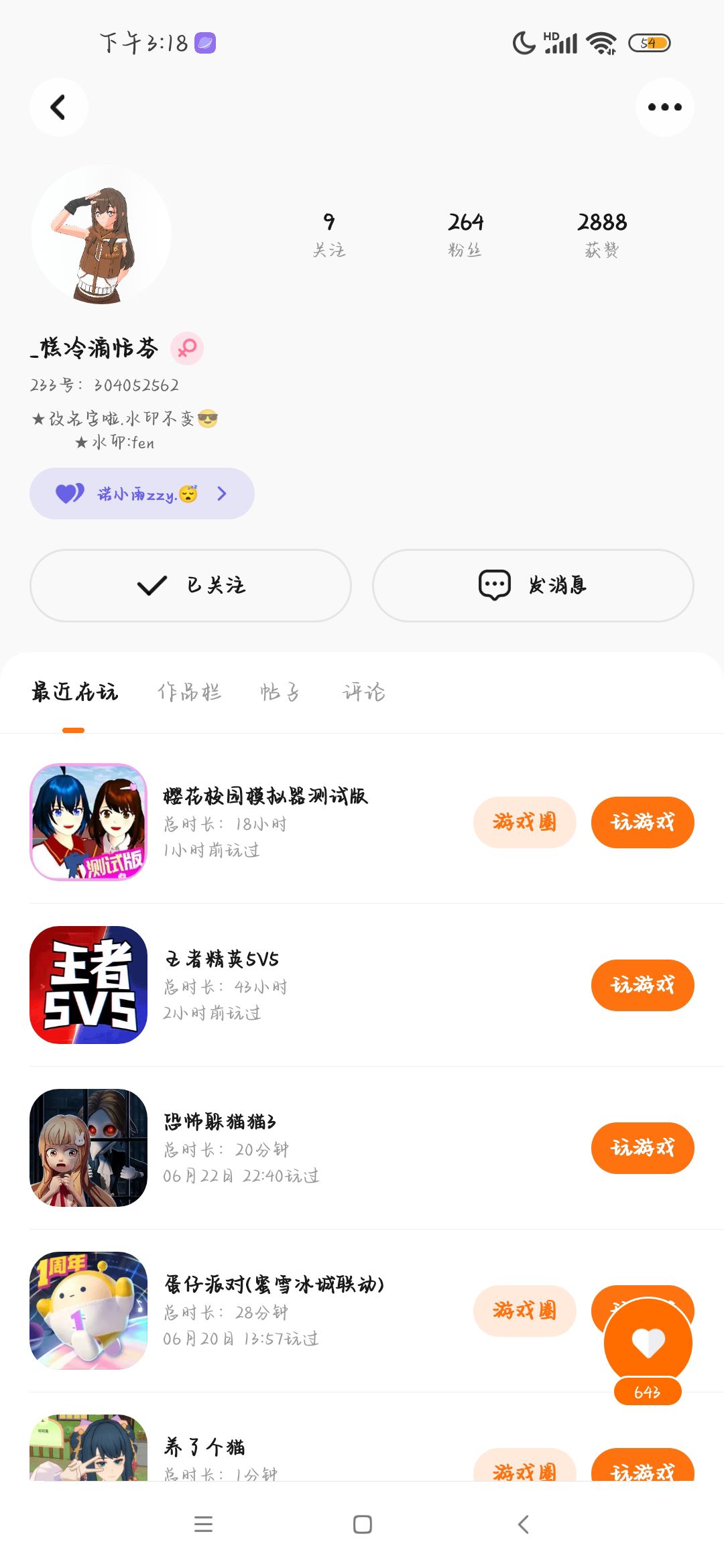Open 诺小雨zzy. linked profile chip
Screen dimensions: 724x1568
[x=141, y=494]
